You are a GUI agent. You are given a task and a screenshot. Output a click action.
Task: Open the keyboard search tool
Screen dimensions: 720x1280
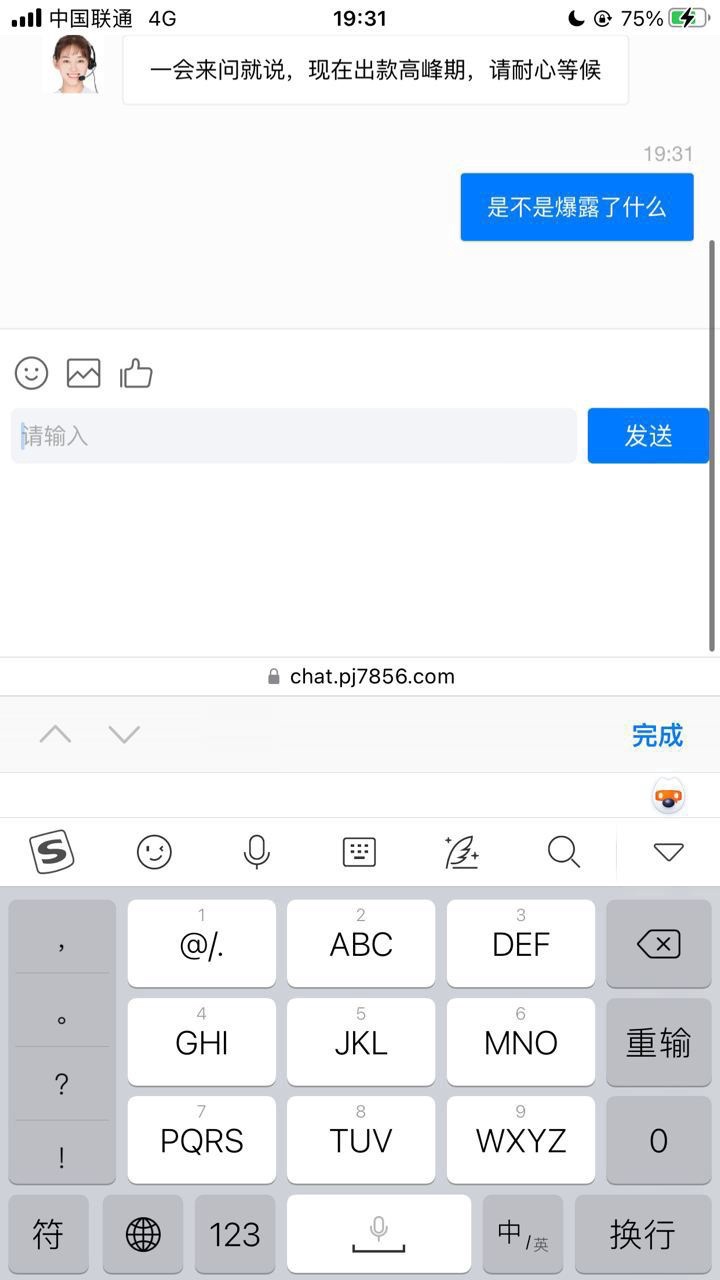[x=564, y=852]
